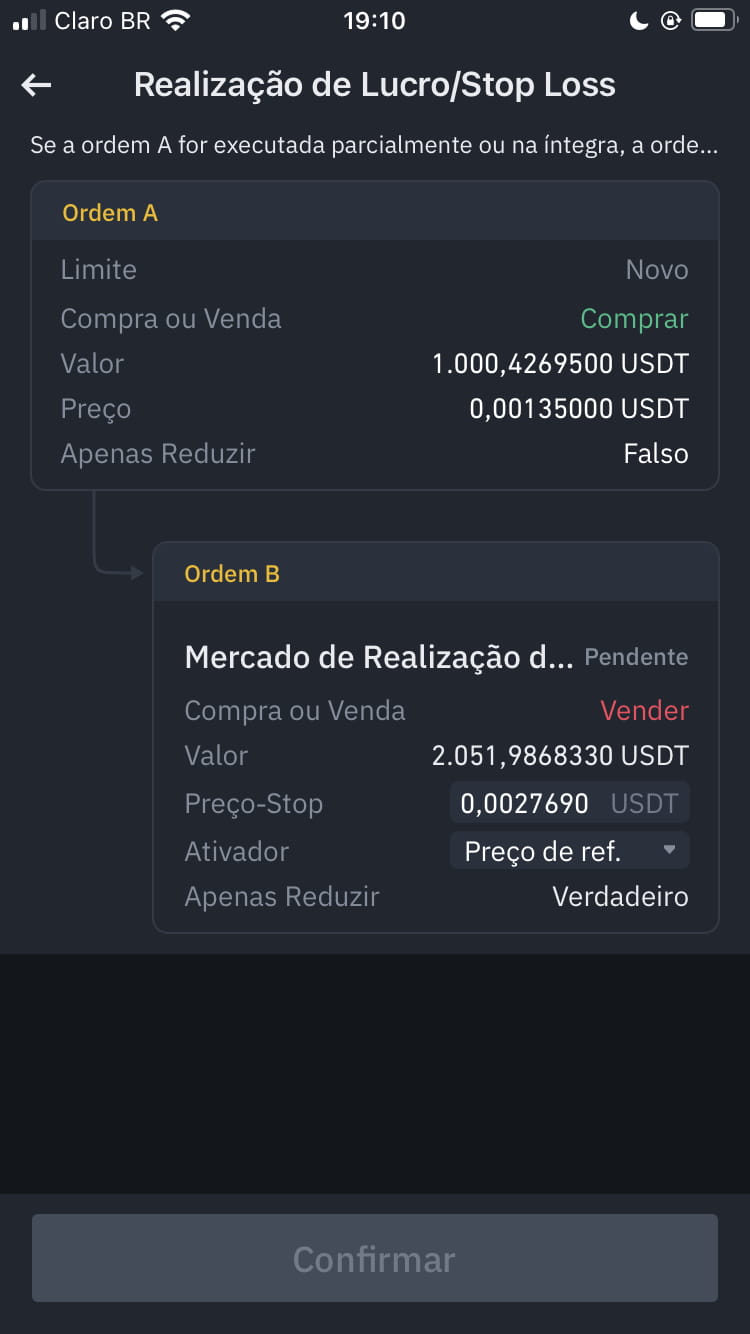Tap the Confirmar button

[375, 1258]
